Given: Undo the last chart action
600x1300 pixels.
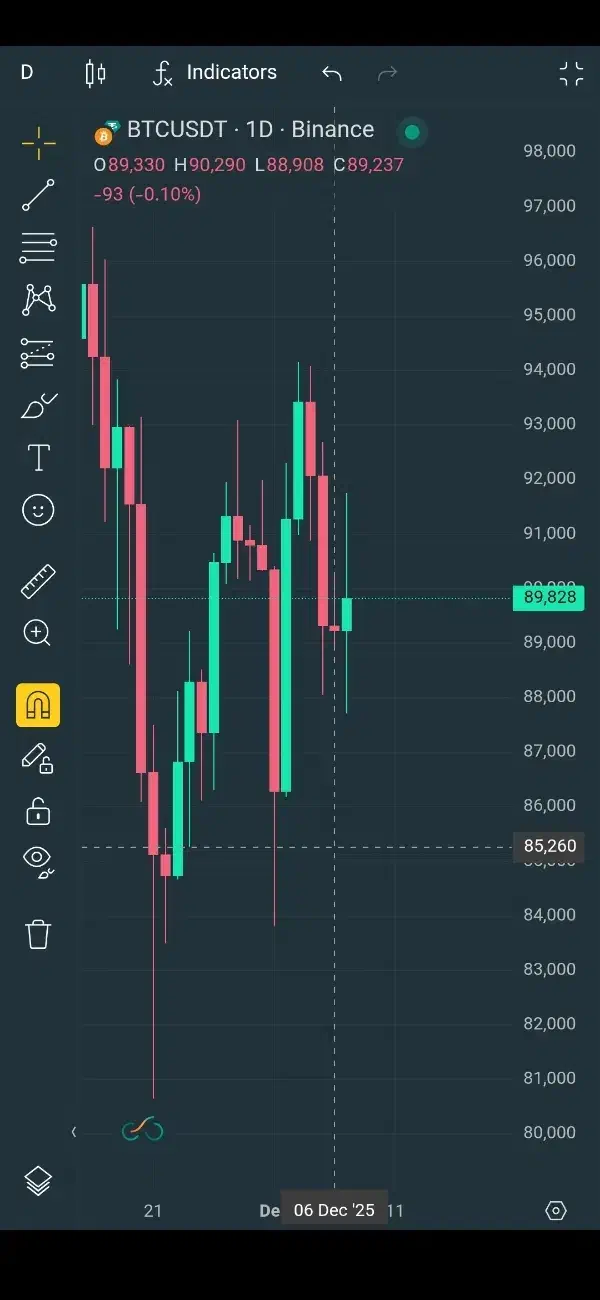Looking at the screenshot, I should click(331, 73).
